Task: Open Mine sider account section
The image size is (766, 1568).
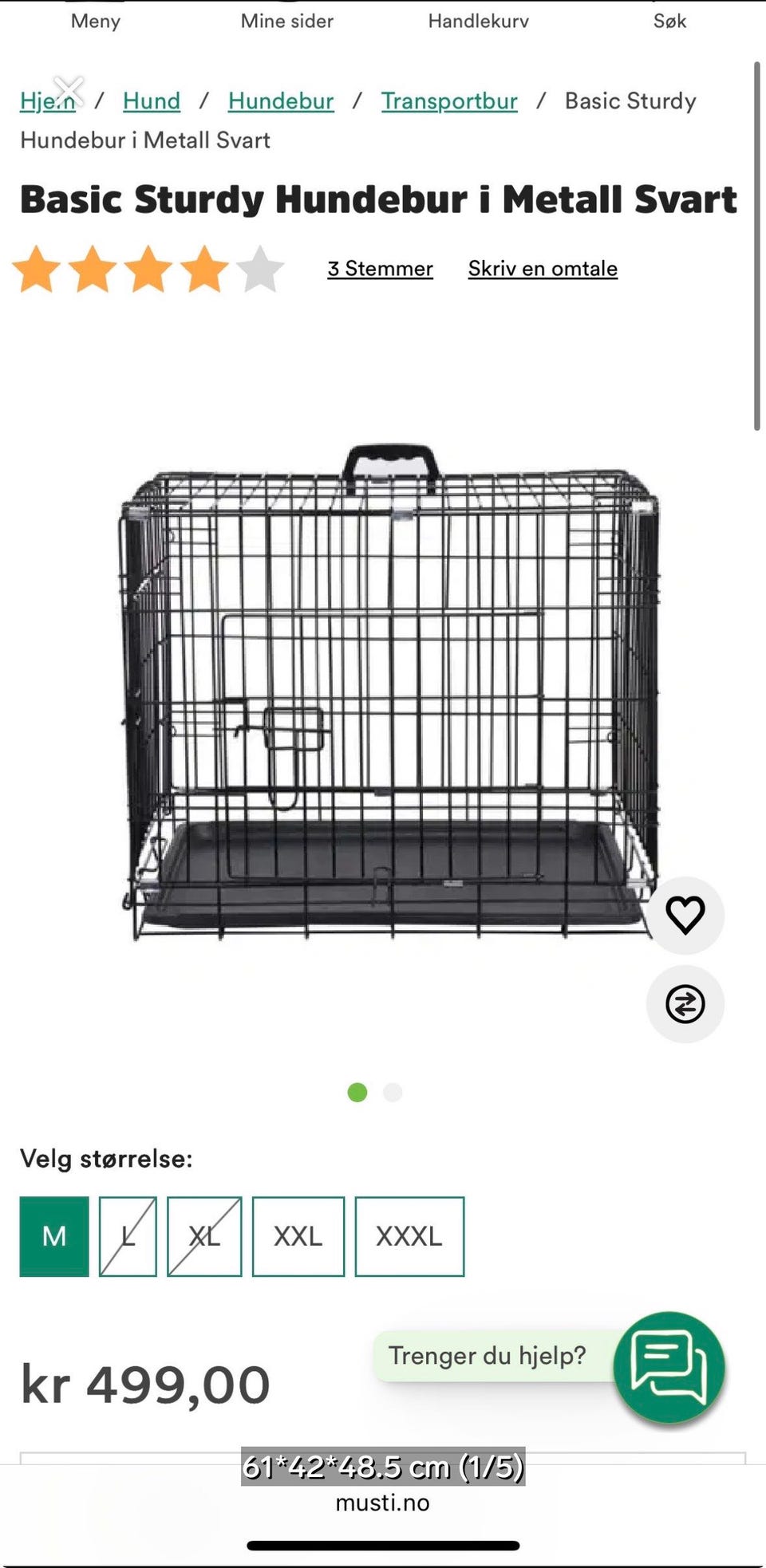Action: click(x=287, y=22)
